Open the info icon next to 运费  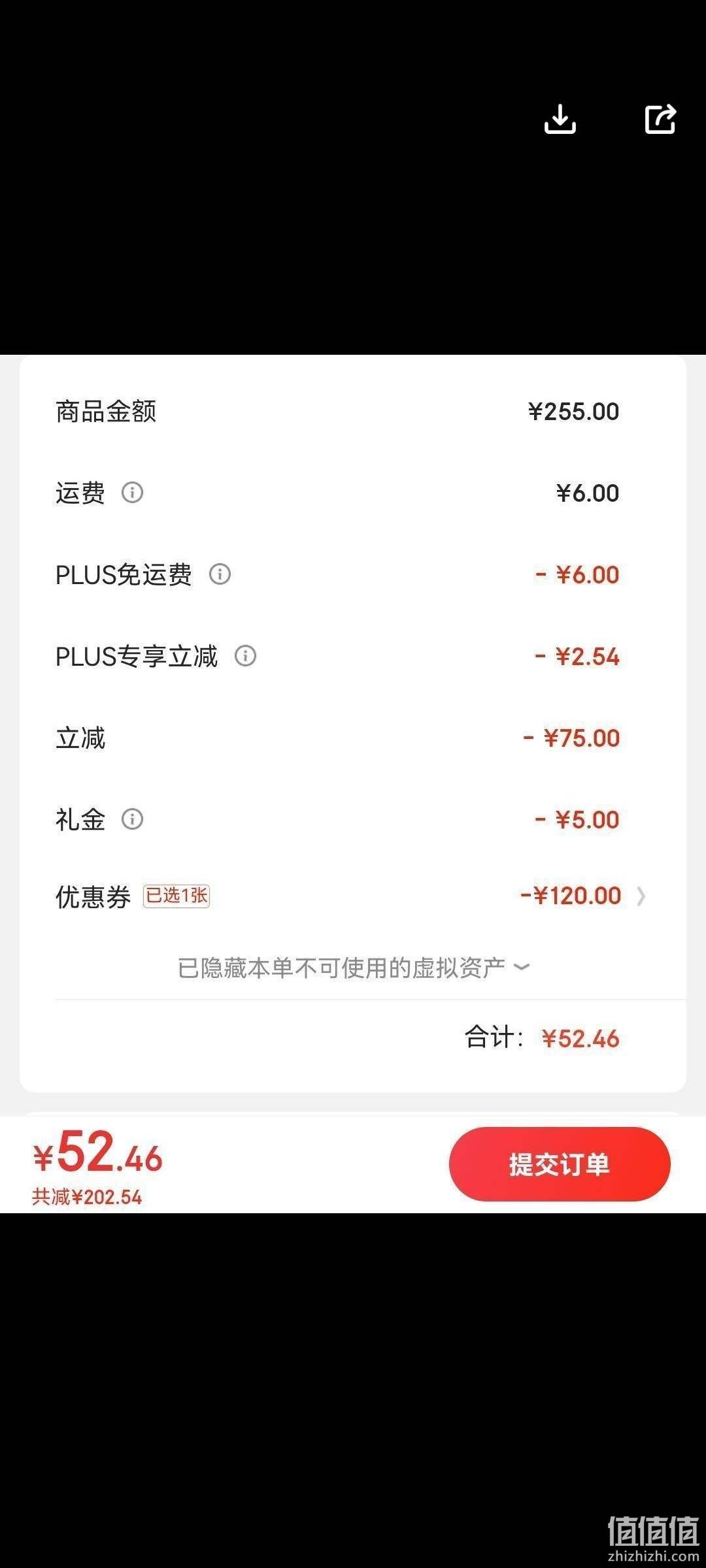(132, 493)
